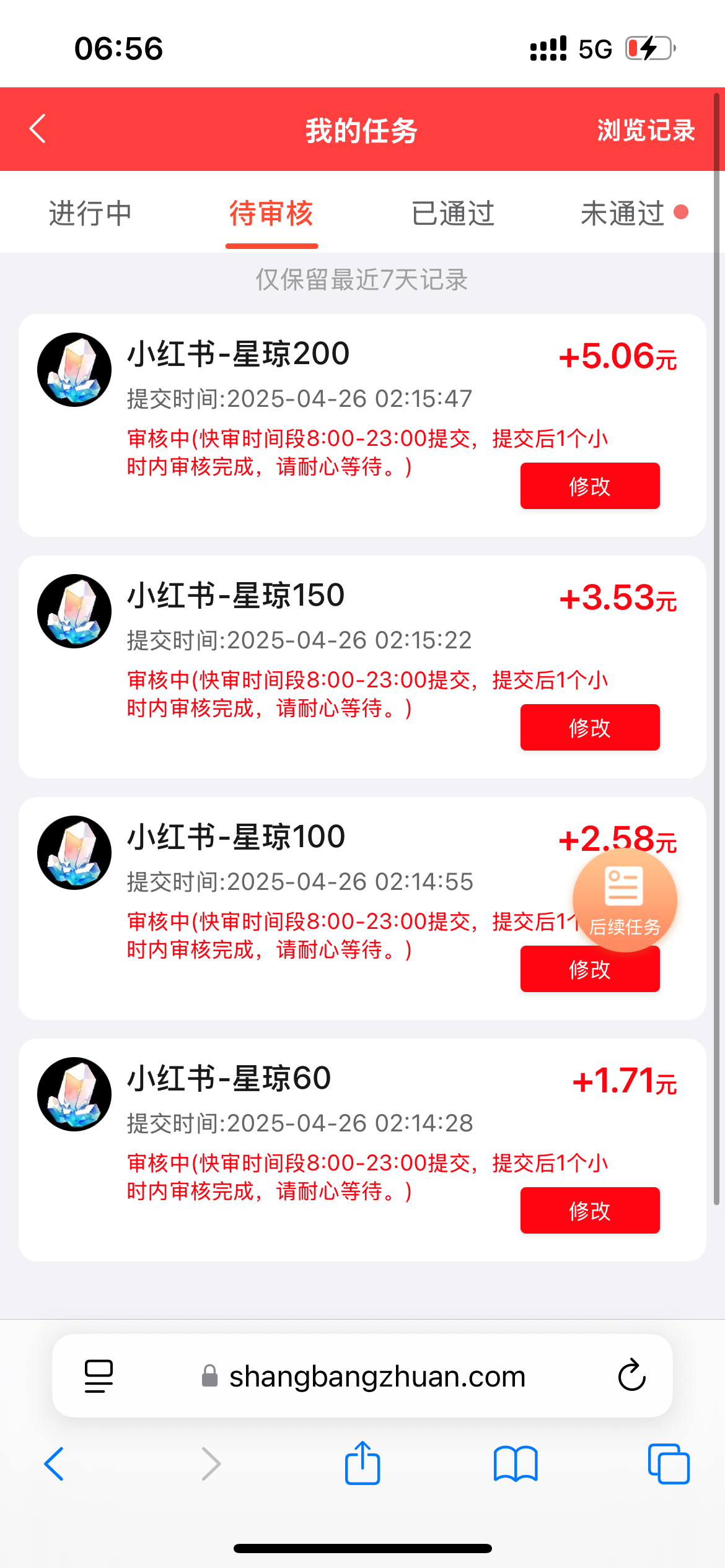This screenshot has width=725, height=1568.
Task: Go back using the header back arrow
Action: 38,129
